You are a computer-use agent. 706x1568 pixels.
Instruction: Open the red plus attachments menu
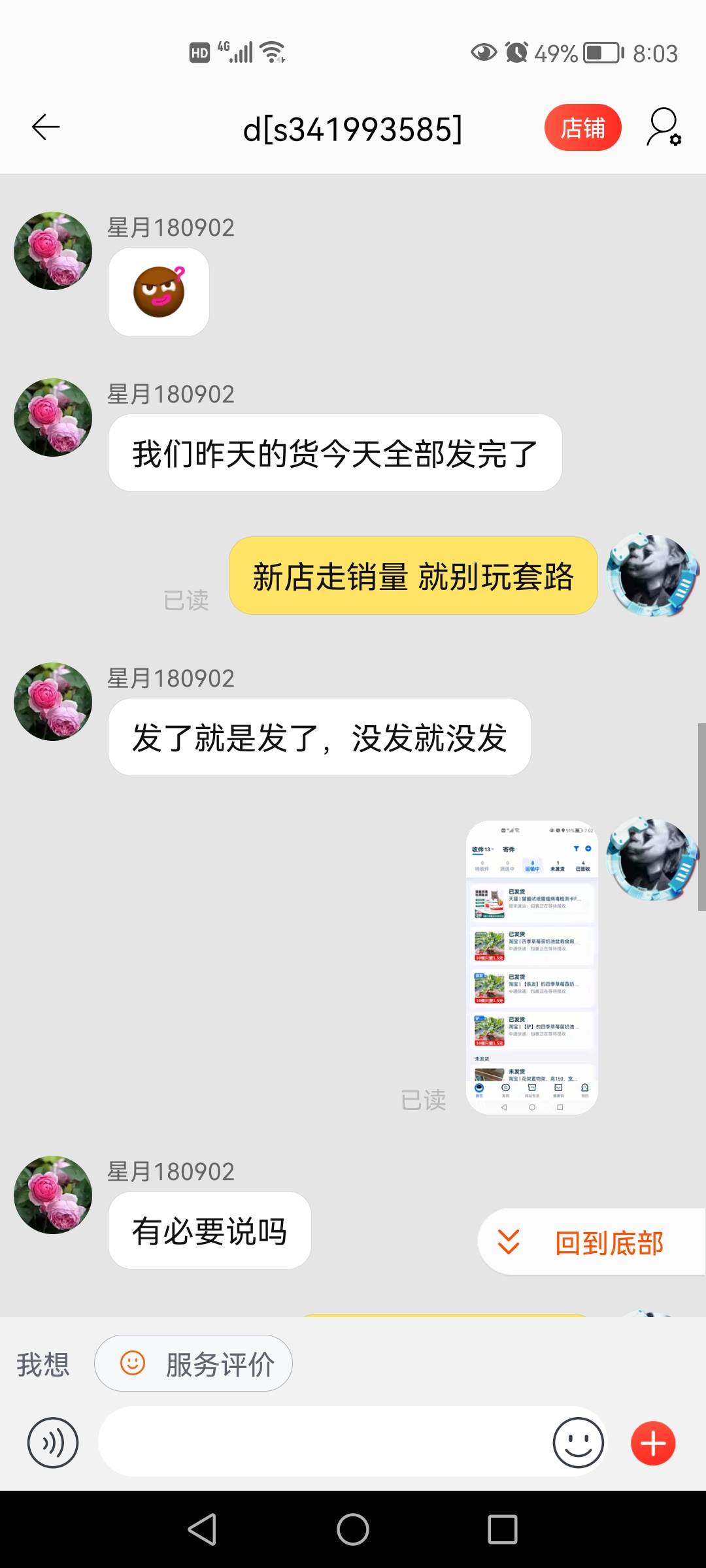point(652,1443)
